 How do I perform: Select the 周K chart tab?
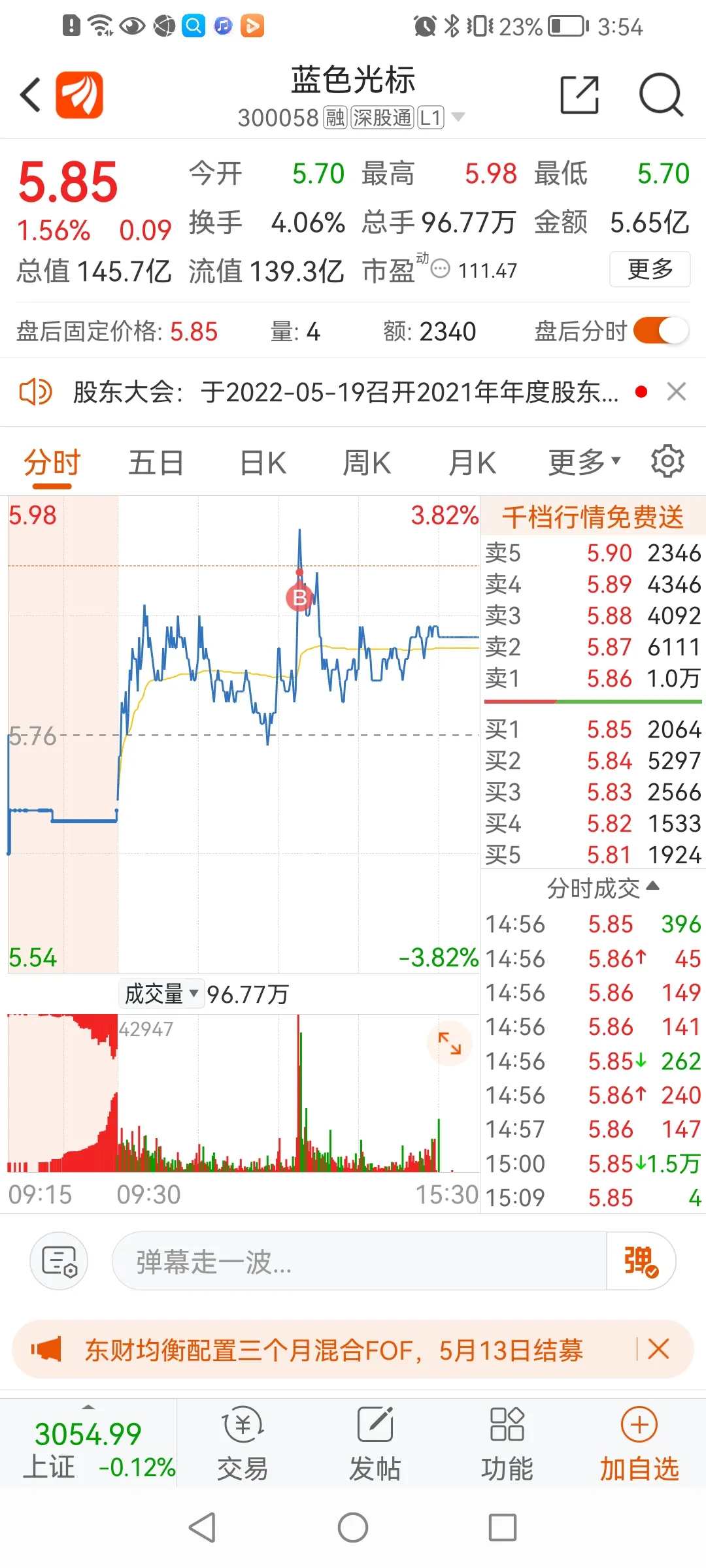pyautogui.click(x=367, y=463)
